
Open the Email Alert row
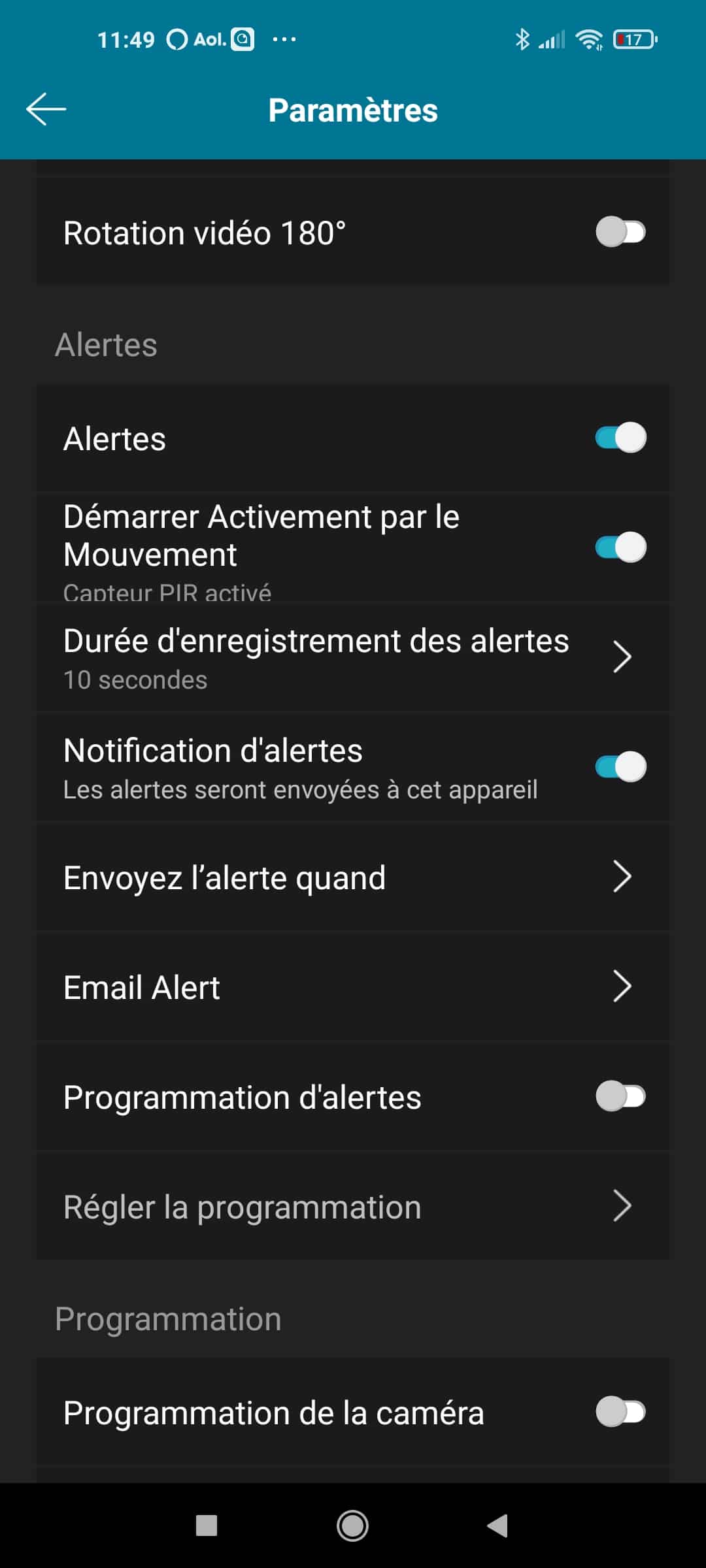coord(353,987)
